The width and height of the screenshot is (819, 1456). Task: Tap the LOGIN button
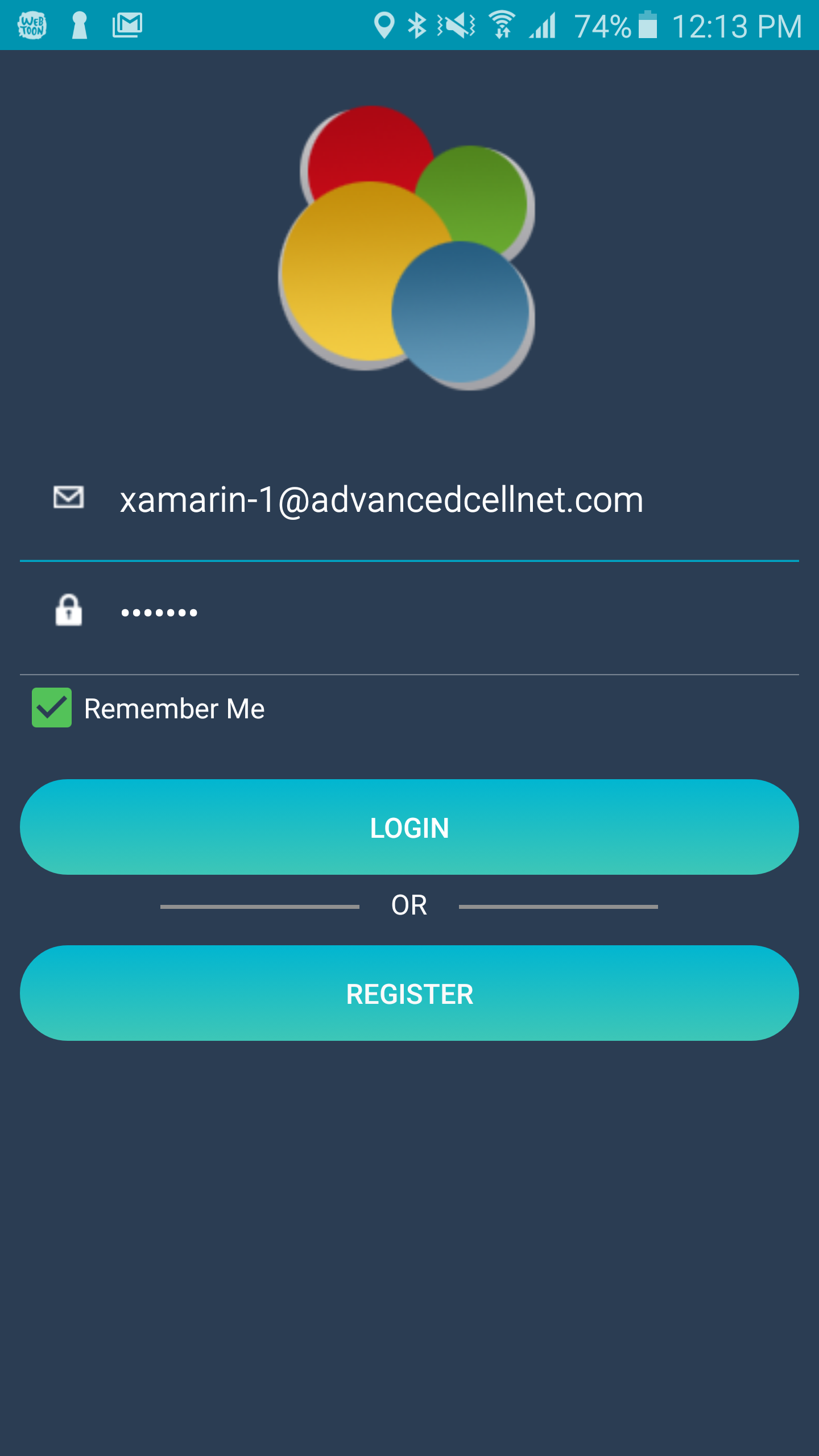(409, 827)
